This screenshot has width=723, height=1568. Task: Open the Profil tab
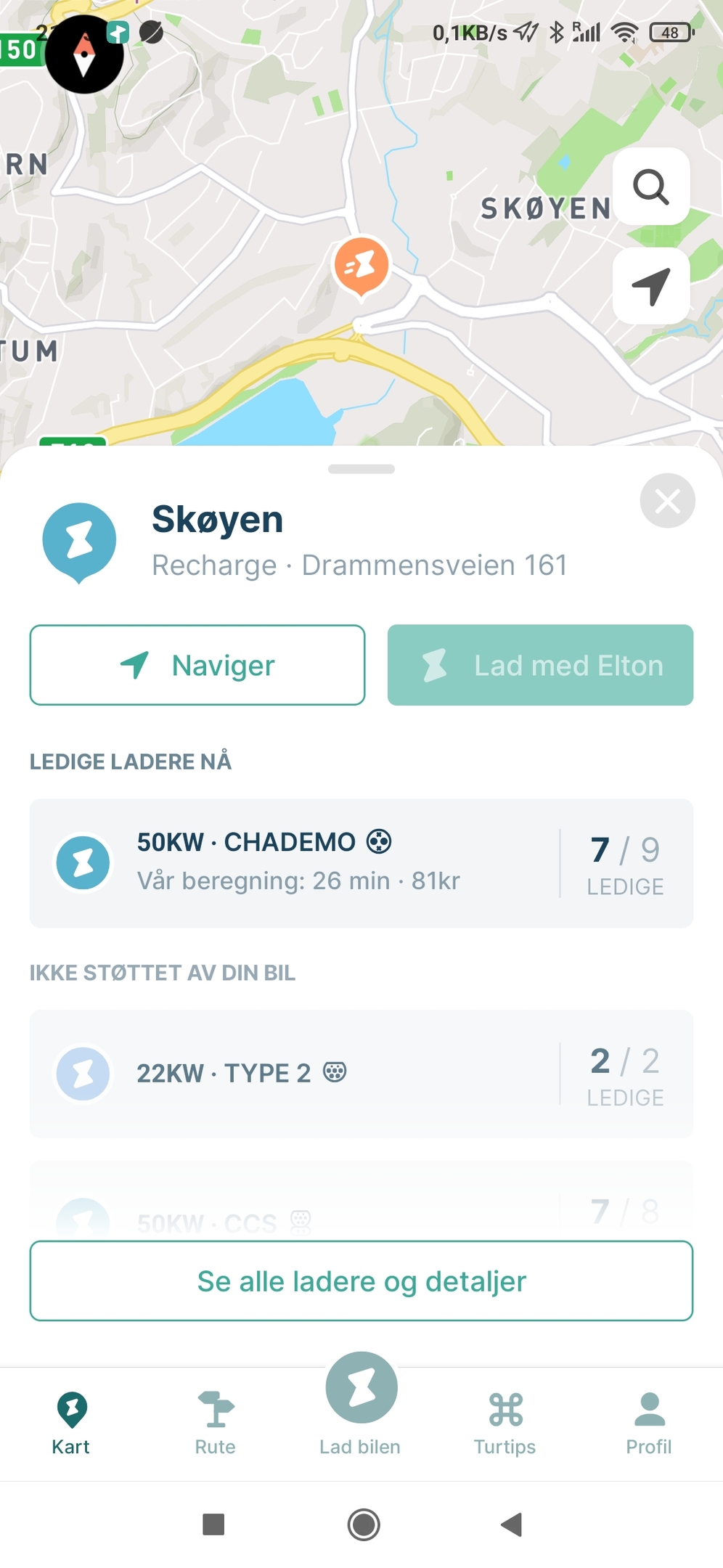(649, 1424)
